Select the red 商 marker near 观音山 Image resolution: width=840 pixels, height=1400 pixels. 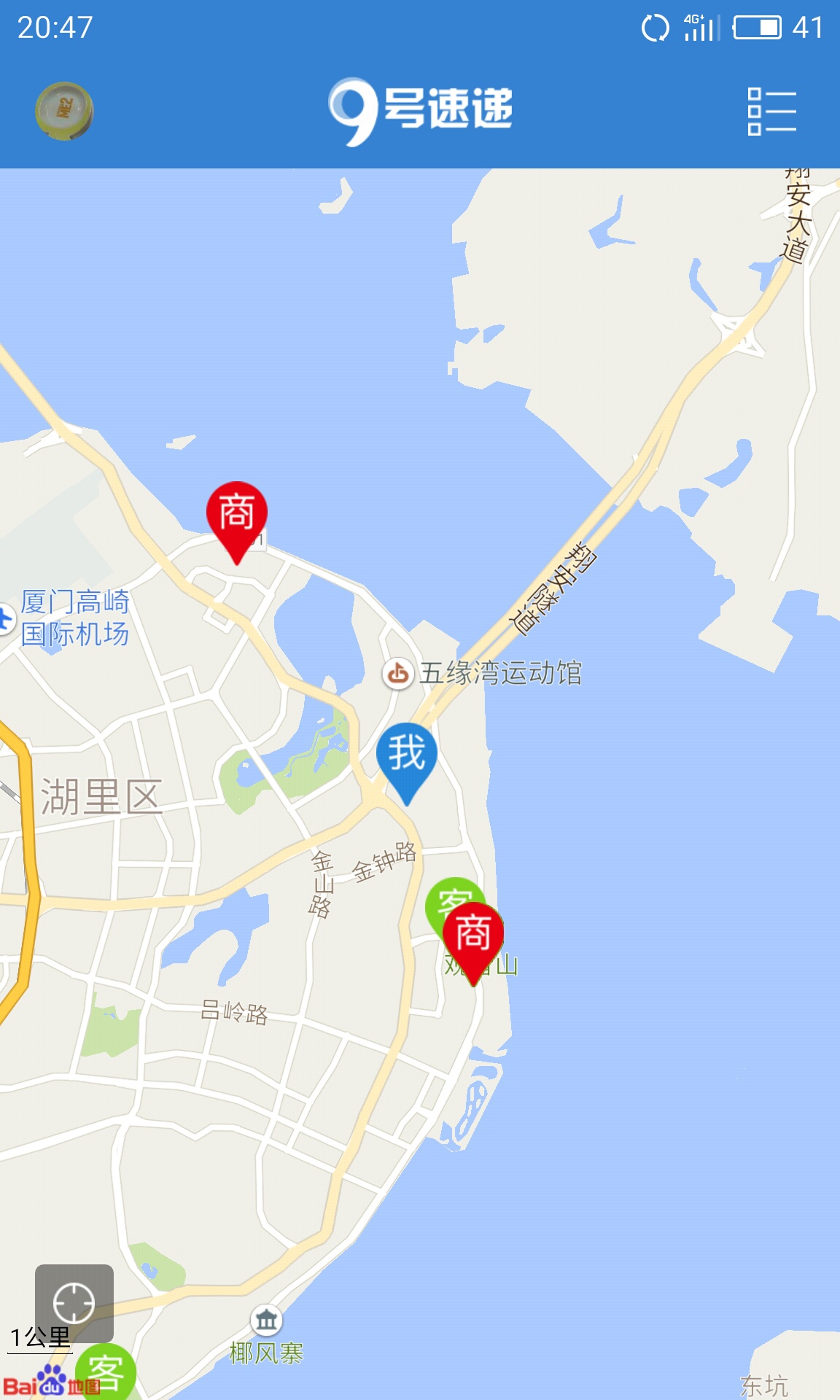(473, 935)
